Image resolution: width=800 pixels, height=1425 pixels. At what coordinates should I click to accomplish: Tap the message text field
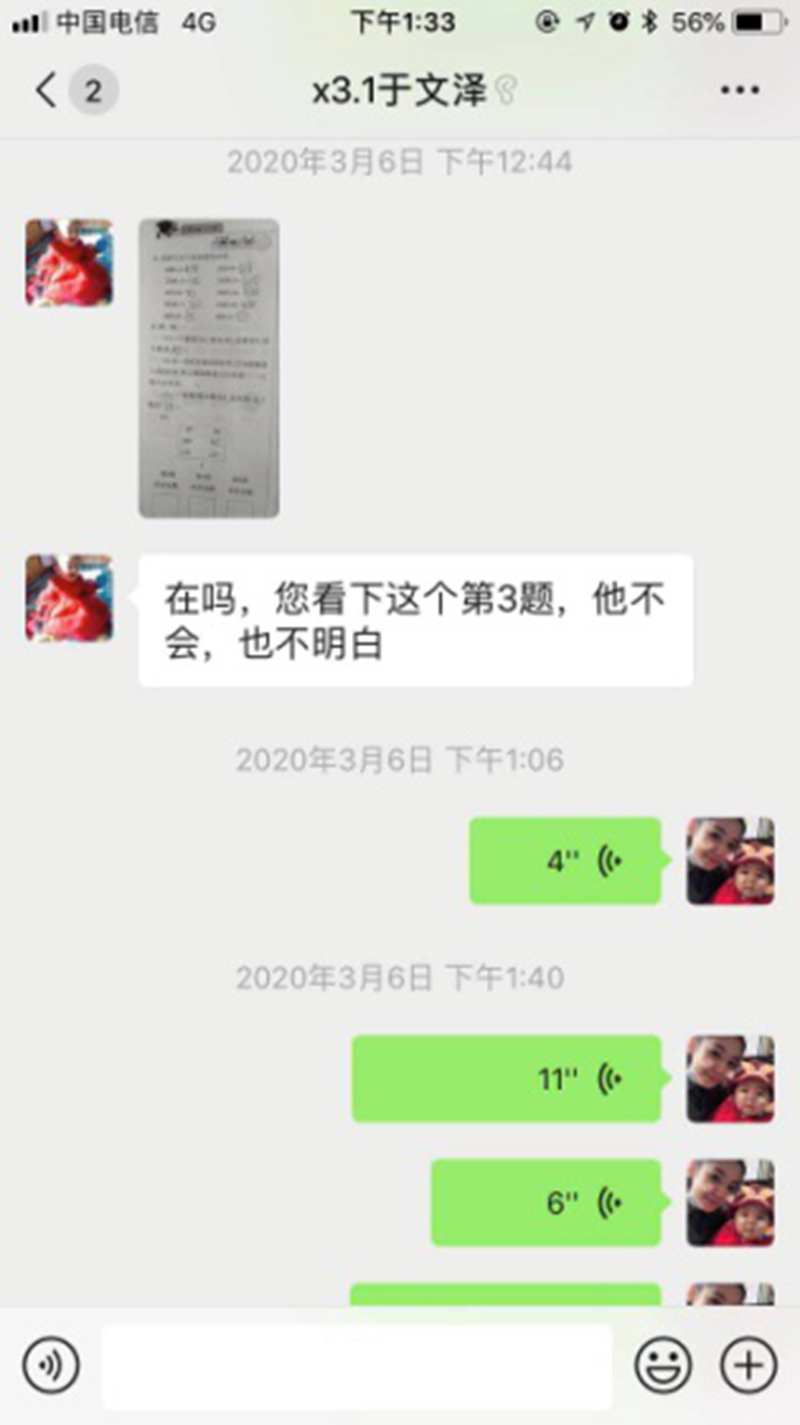point(357,1365)
